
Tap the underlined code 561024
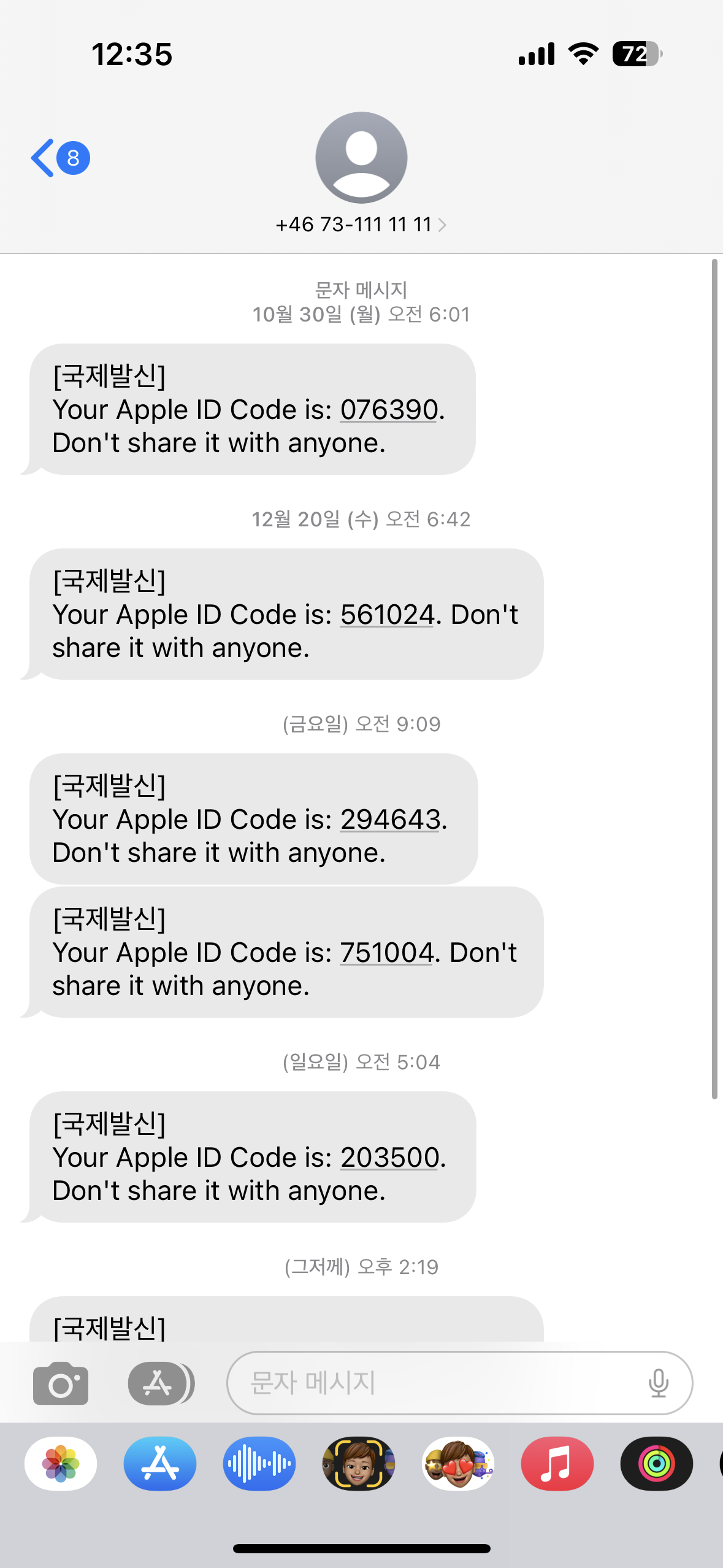(388, 615)
